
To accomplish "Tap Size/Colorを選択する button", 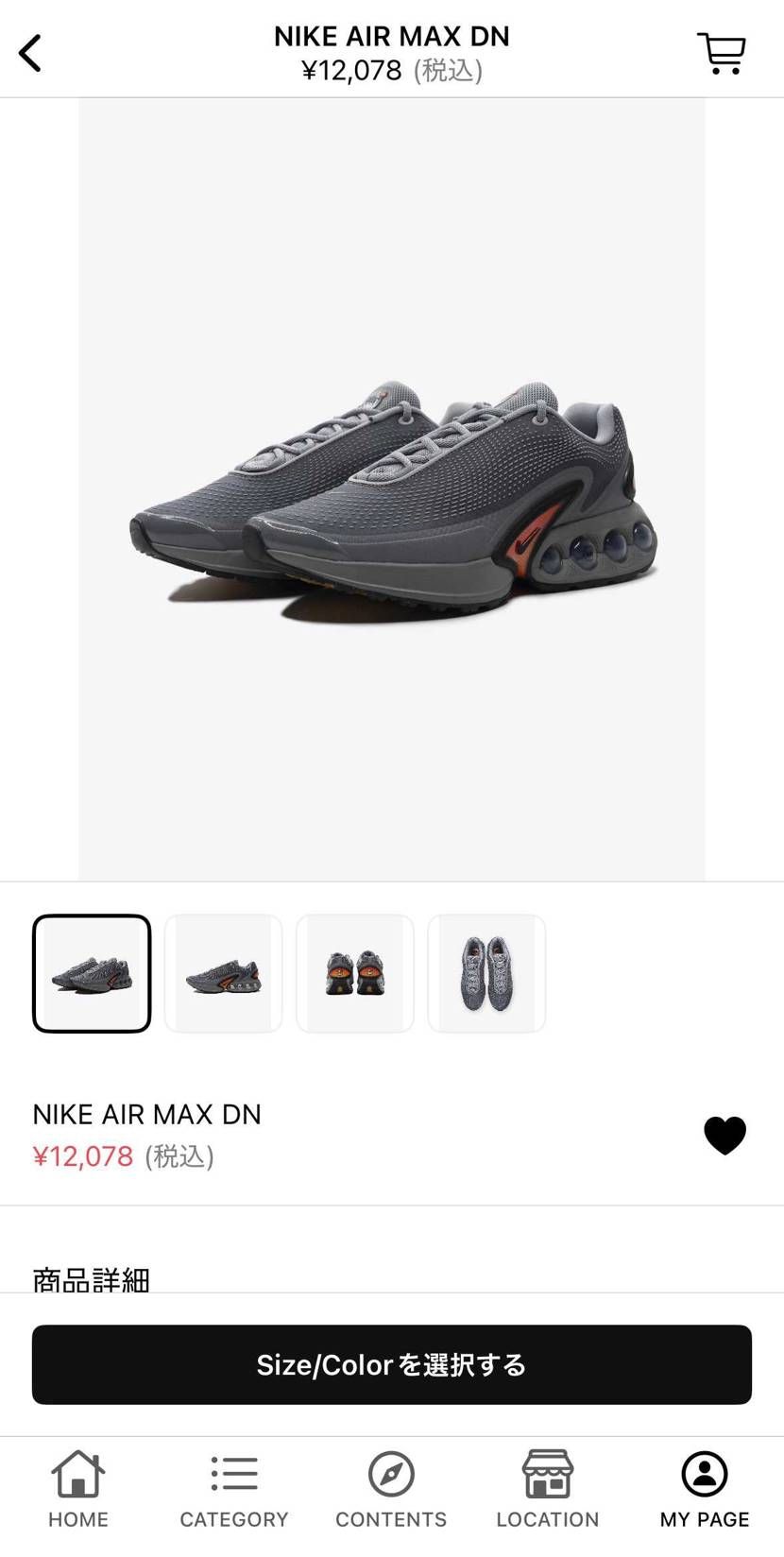I will pos(391,1364).
